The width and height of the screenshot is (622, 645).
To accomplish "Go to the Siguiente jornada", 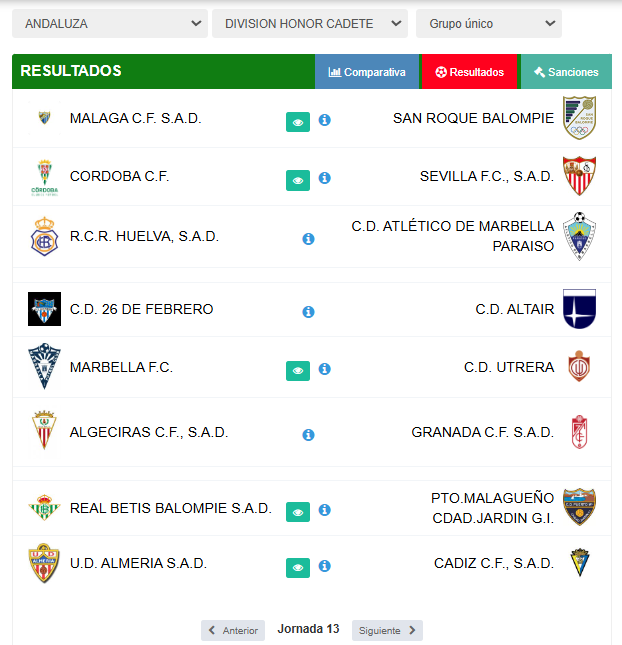I will pyautogui.click(x=387, y=630).
